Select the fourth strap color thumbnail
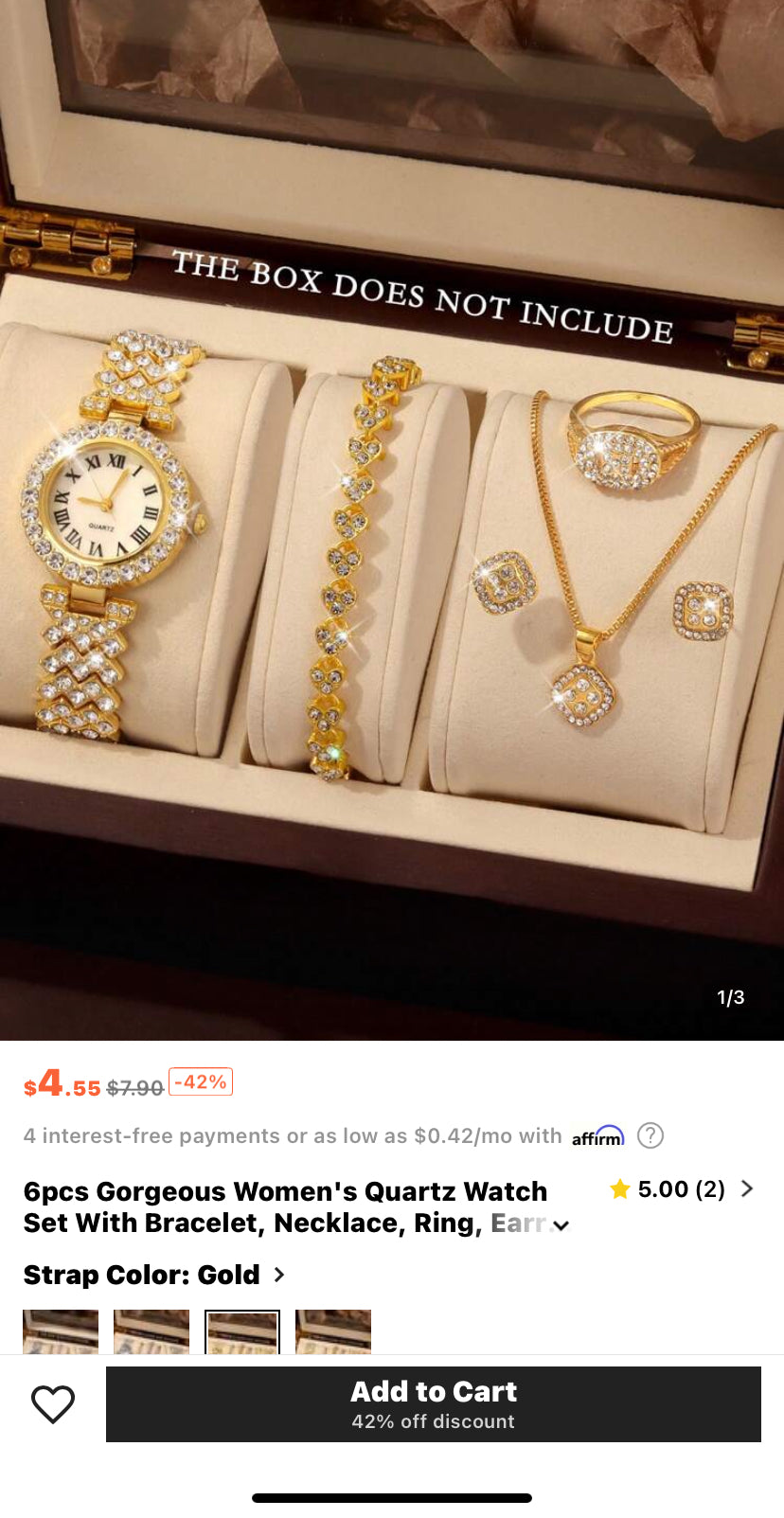This screenshot has height=1518, width=784. [x=333, y=1331]
